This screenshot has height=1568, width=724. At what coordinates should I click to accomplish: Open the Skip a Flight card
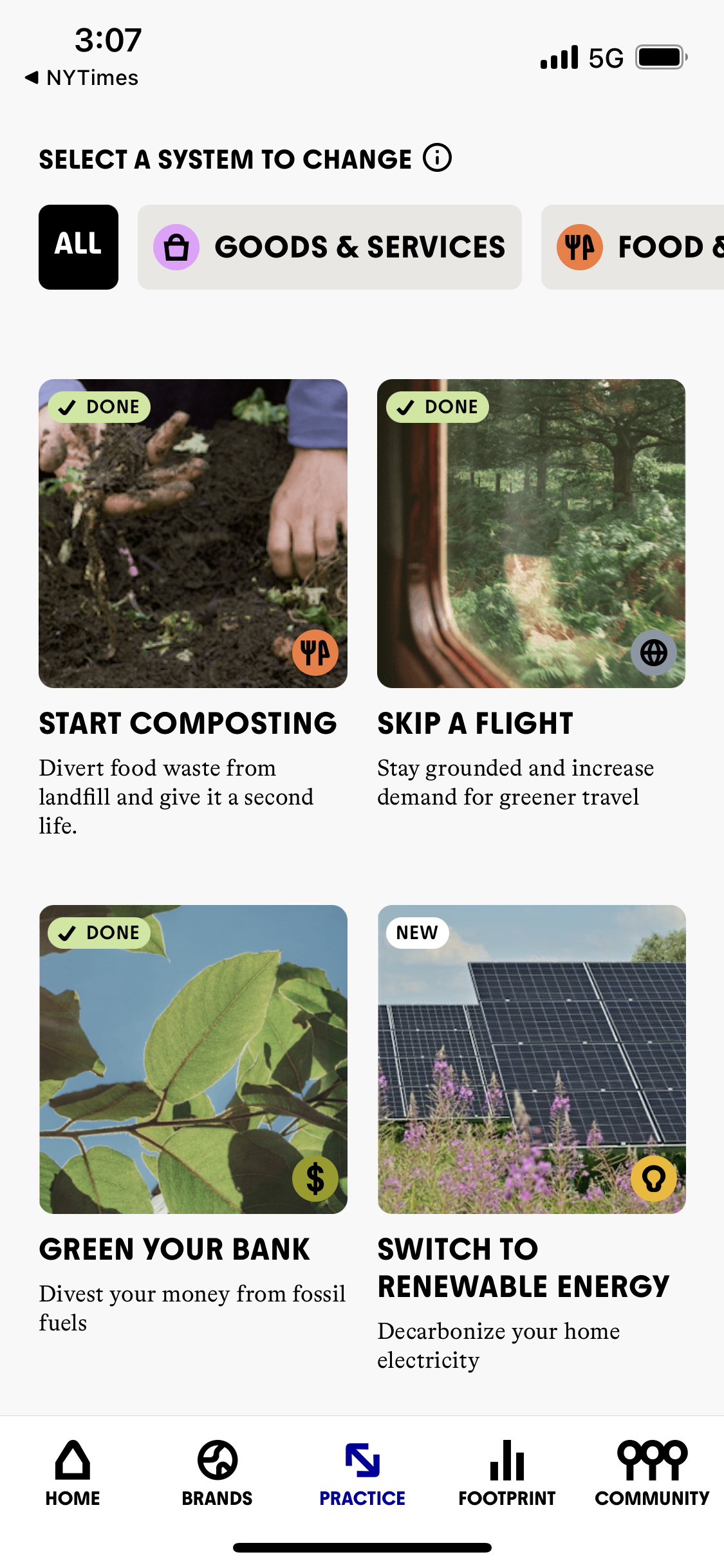point(531,534)
